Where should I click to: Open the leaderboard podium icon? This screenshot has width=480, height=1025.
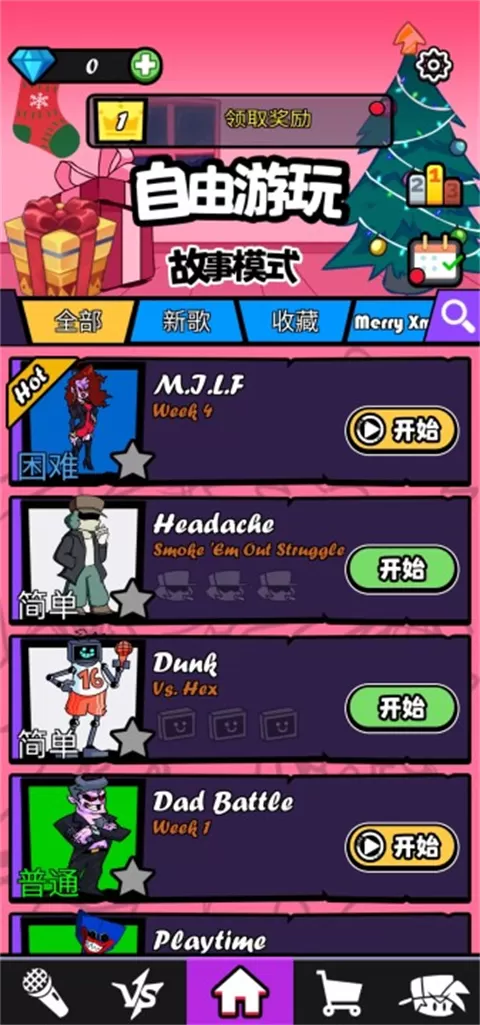(434, 186)
